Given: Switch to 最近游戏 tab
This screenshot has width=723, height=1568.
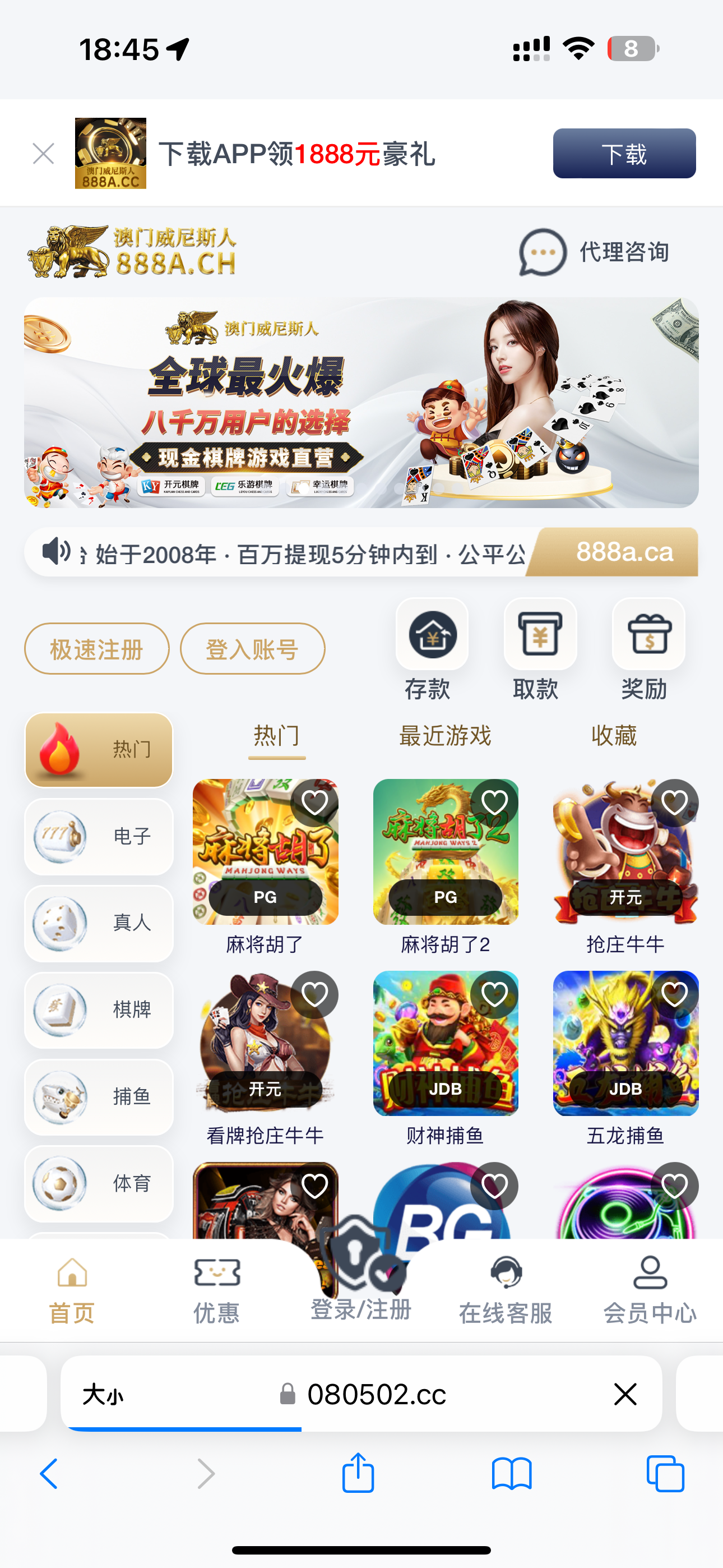Looking at the screenshot, I should (x=445, y=736).
